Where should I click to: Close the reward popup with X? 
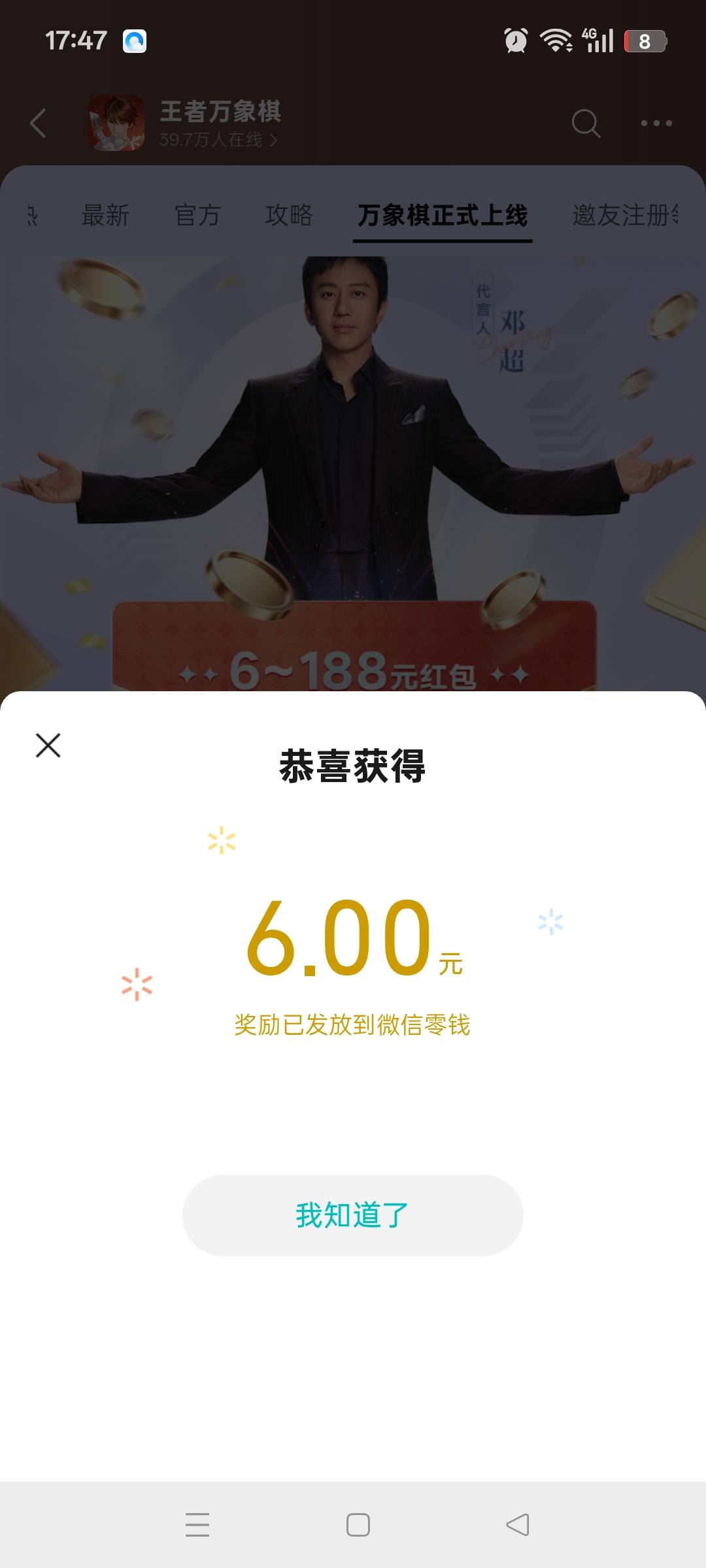tap(48, 745)
